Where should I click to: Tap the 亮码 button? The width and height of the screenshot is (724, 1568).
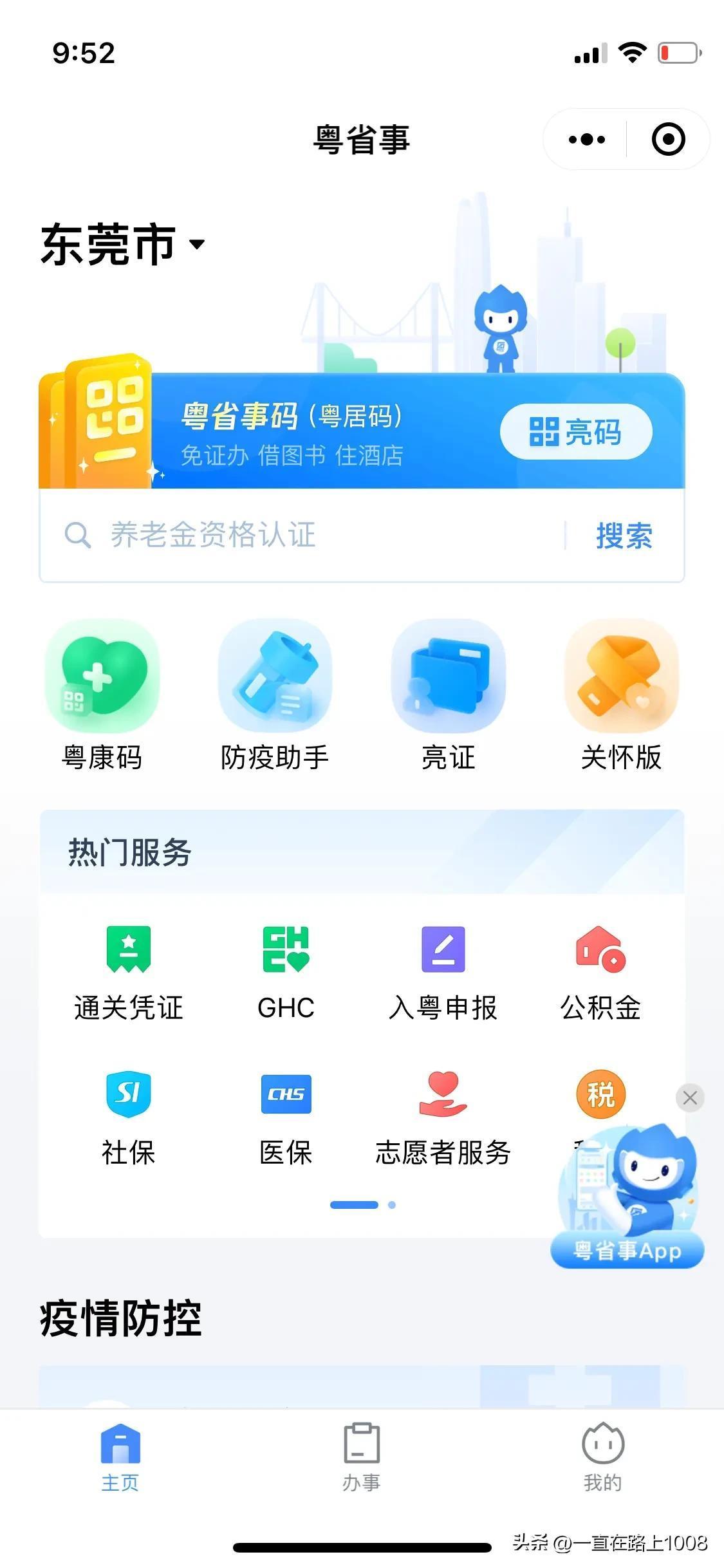575,431
